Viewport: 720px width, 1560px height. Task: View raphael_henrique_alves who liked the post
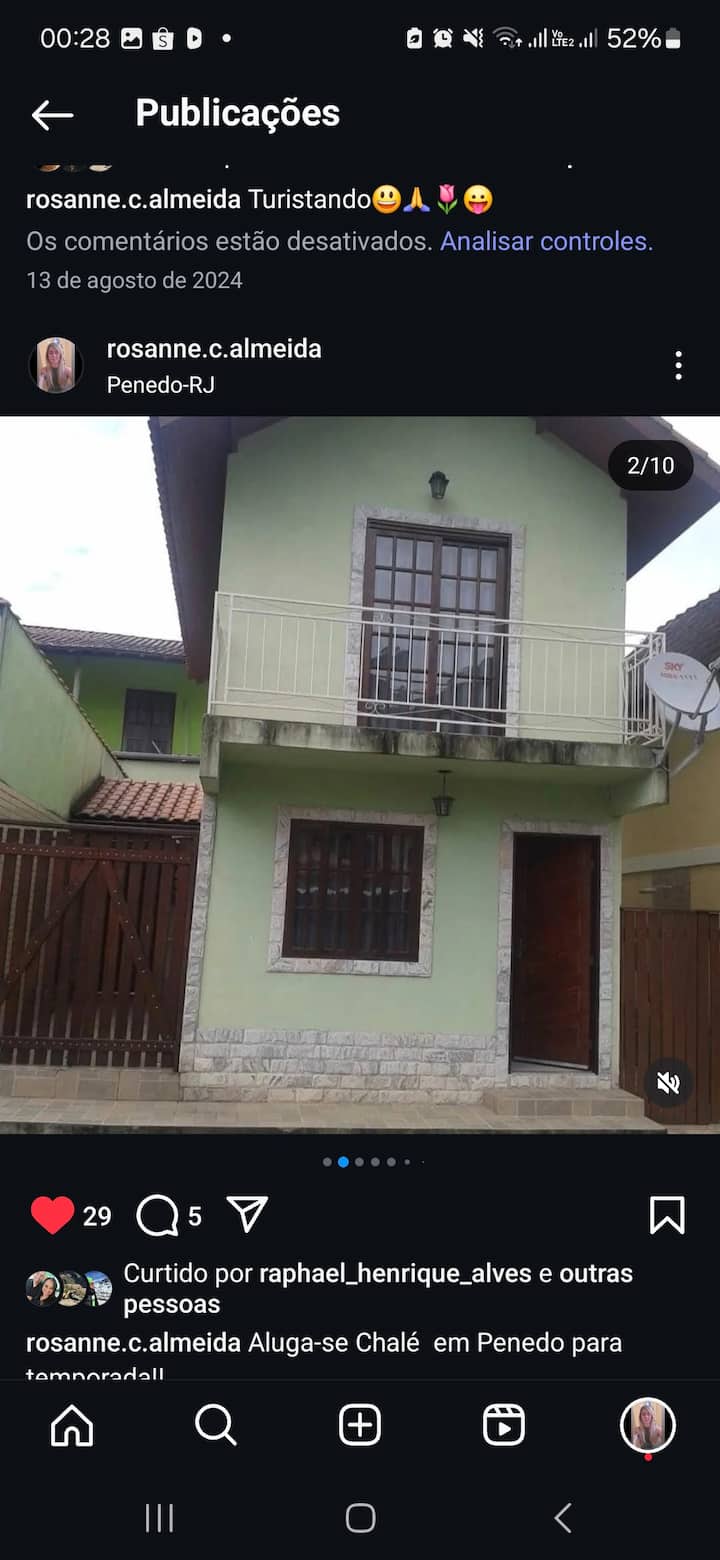pyautogui.click(x=394, y=1273)
